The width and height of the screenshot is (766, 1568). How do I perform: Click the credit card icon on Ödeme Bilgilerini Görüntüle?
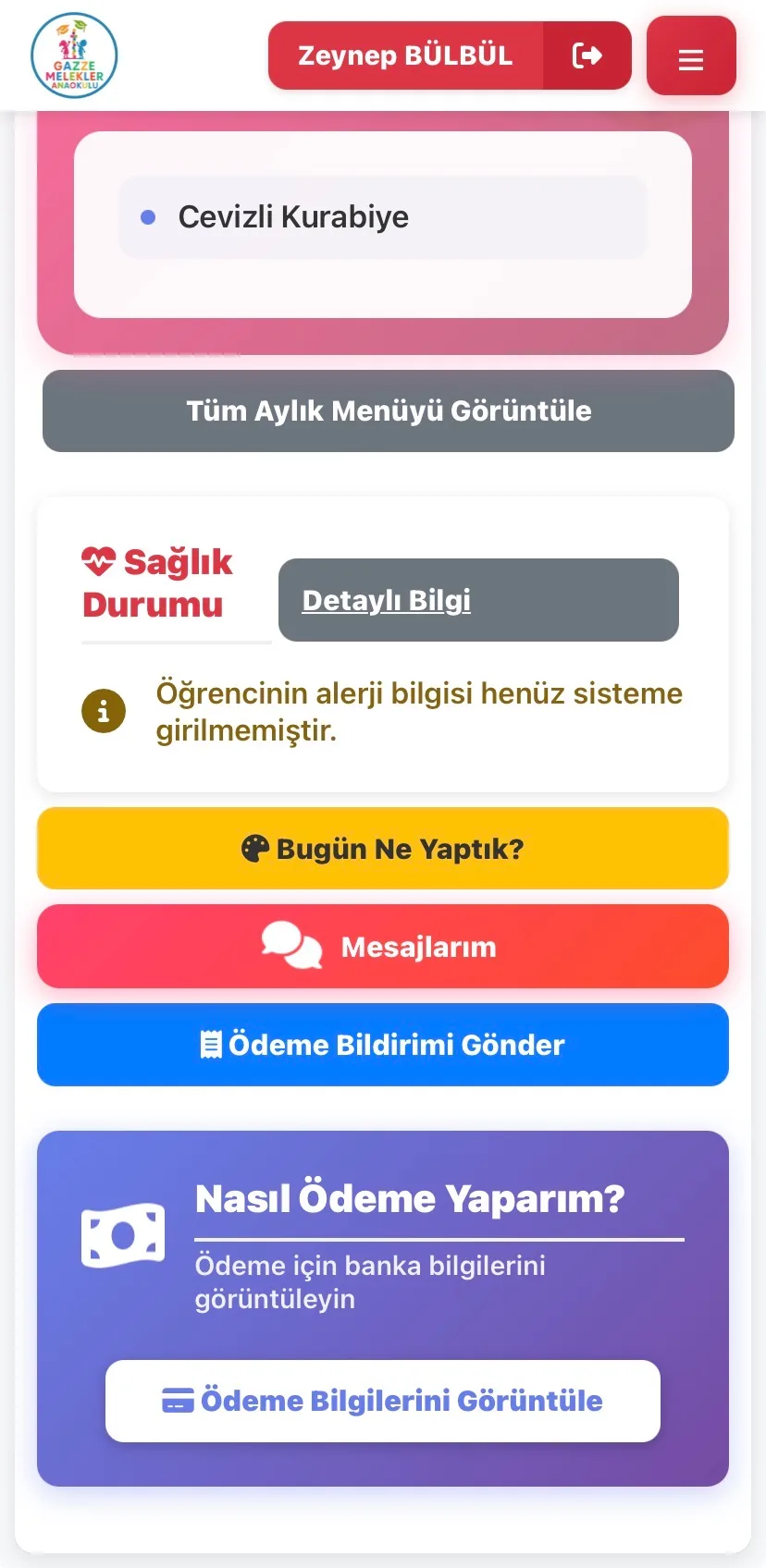[178, 1401]
